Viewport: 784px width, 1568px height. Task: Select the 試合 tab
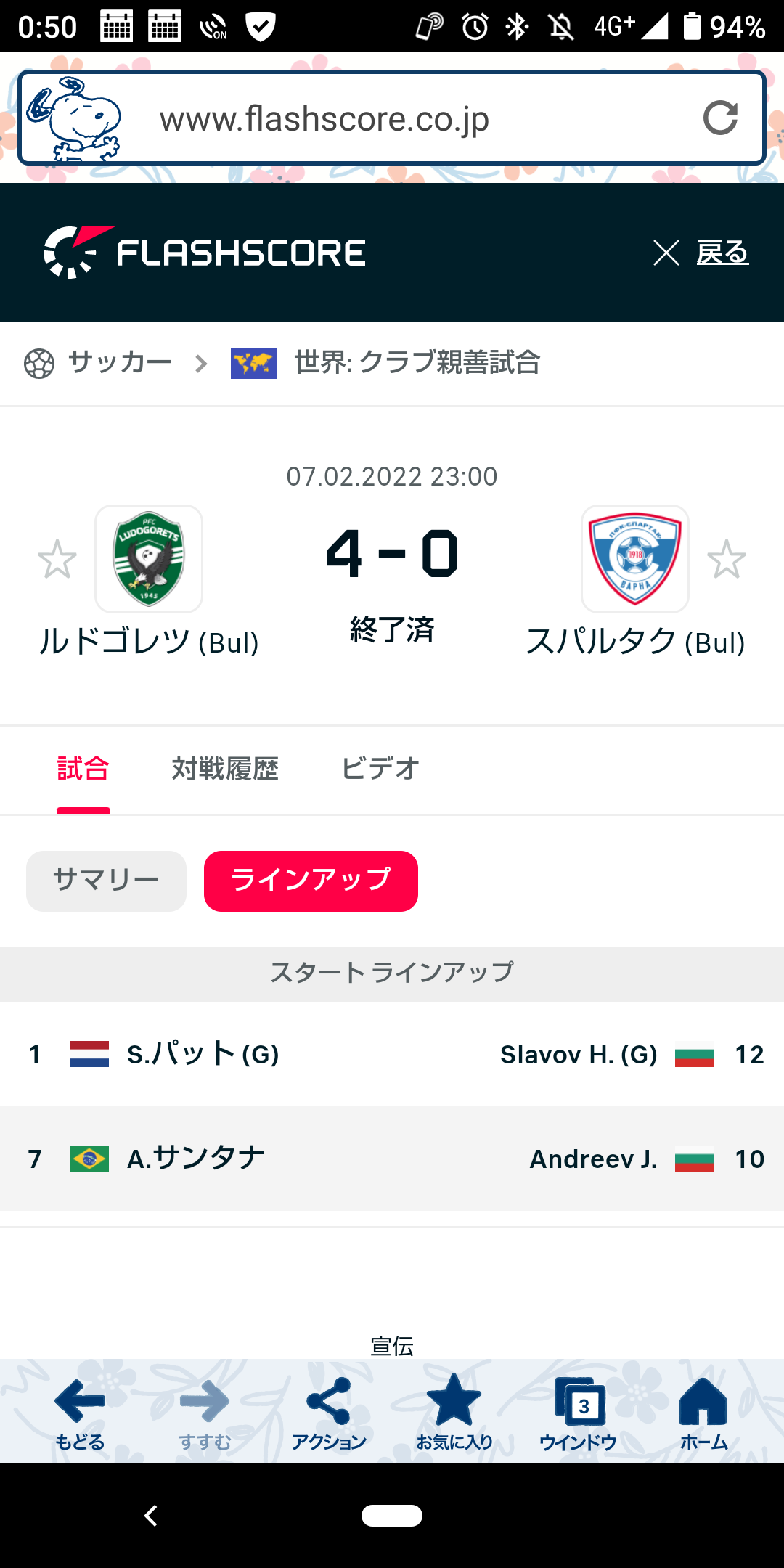(83, 769)
